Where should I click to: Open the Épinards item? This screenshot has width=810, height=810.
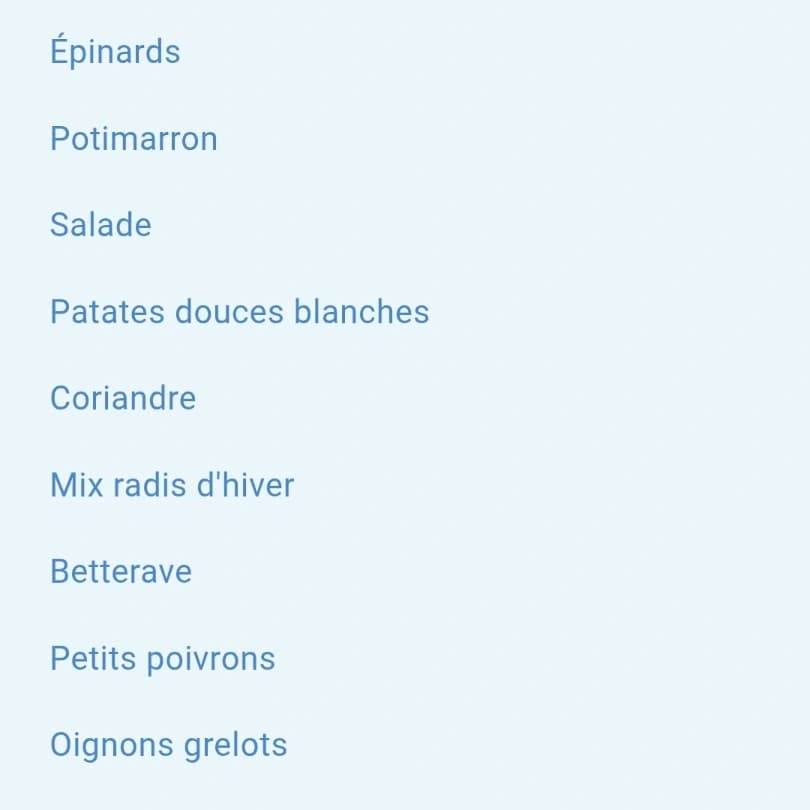115,51
